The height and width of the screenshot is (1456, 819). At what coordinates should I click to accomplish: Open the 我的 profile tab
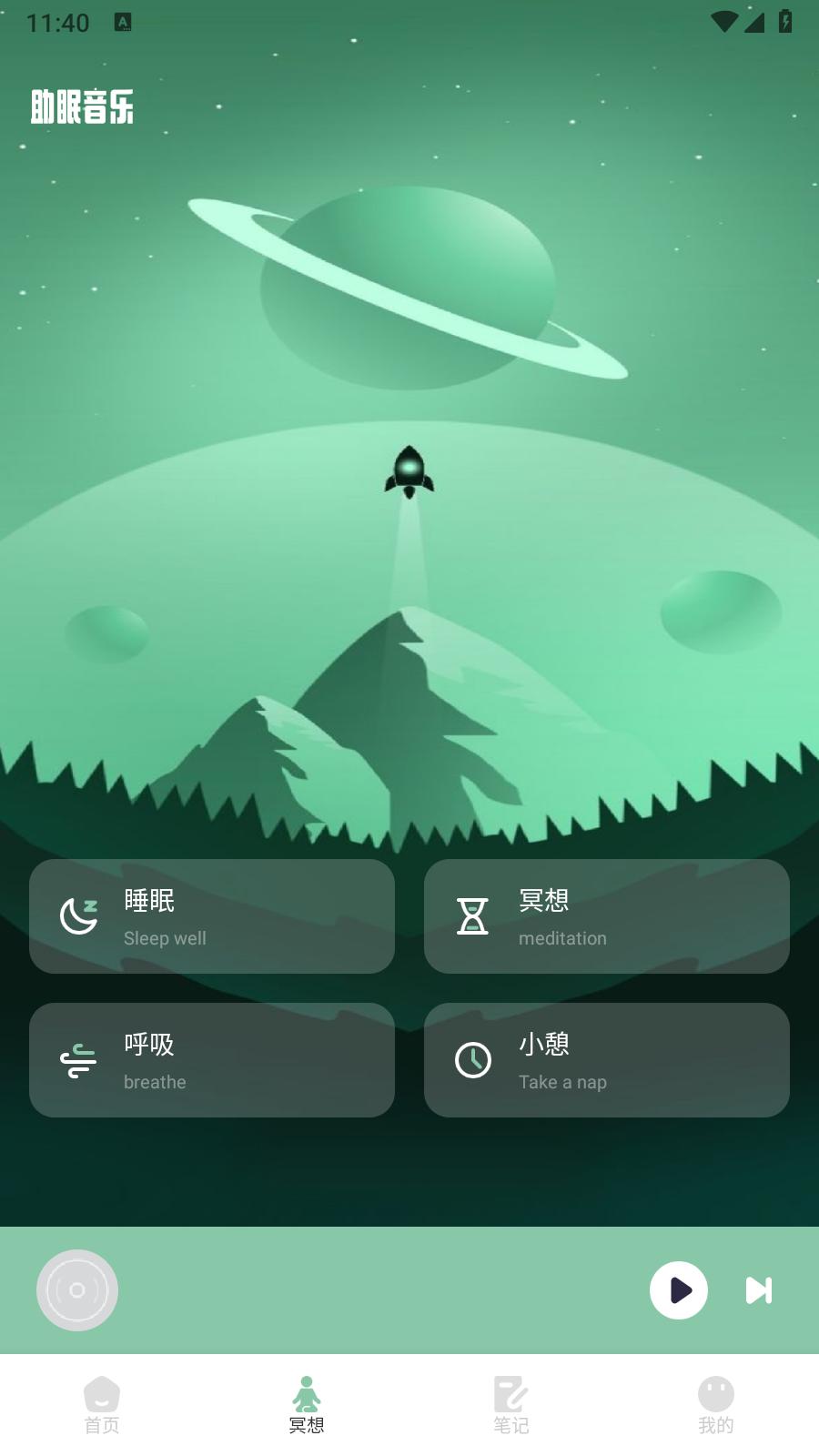pyautogui.click(x=716, y=1405)
